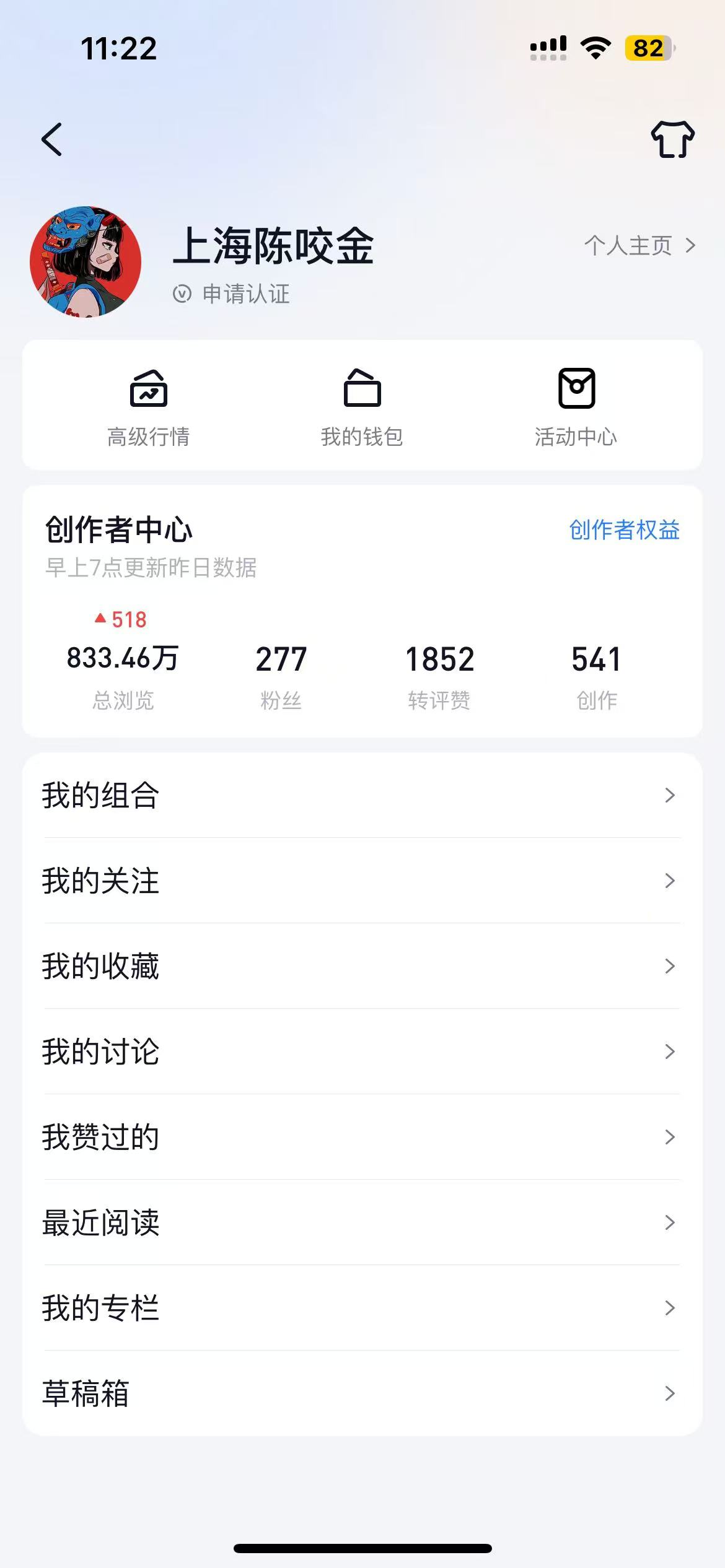The image size is (725, 1568).
Task: Open 我赞过的 liked posts row
Action: [362, 1137]
